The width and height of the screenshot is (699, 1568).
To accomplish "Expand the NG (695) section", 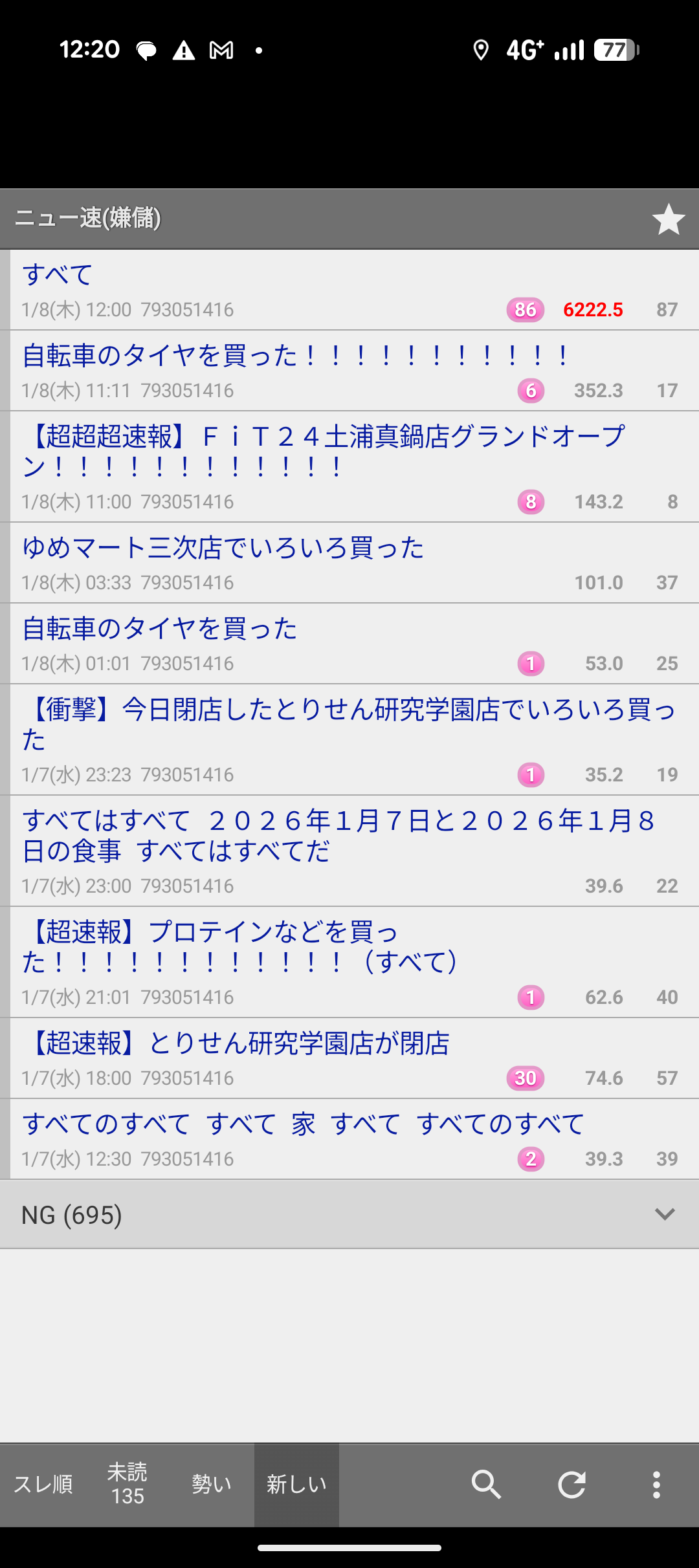I will click(x=349, y=1214).
